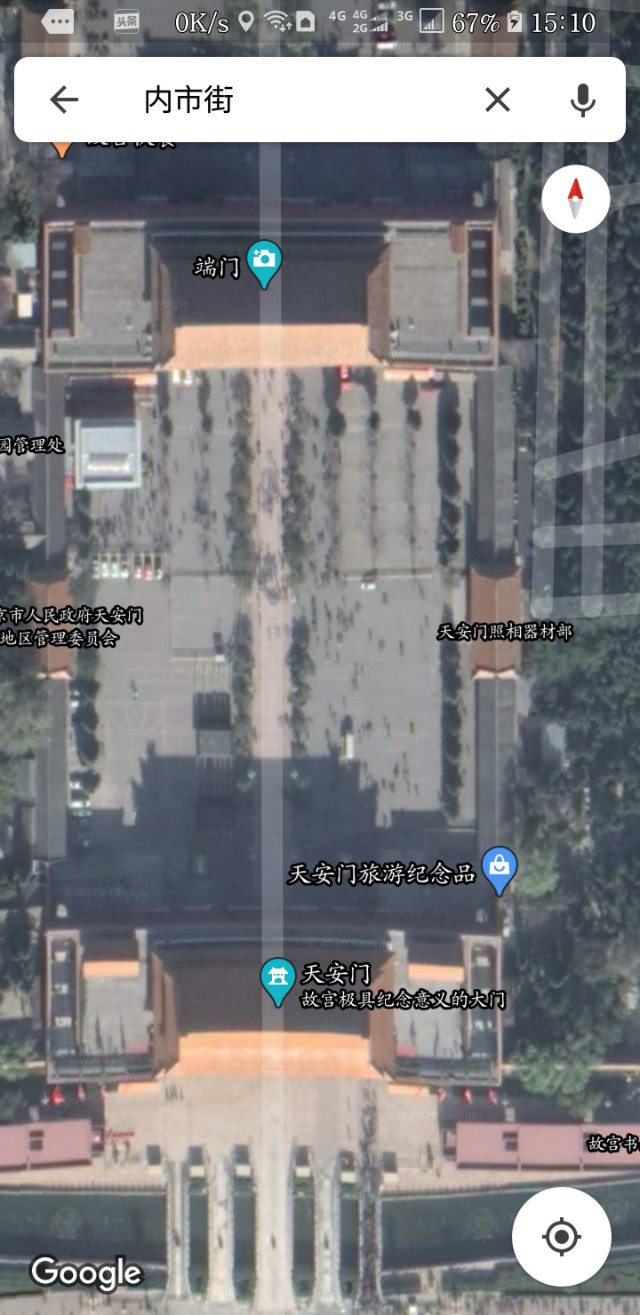Center the map on my location
The height and width of the screenshot is (1315, 640).
click(561, 1237)
